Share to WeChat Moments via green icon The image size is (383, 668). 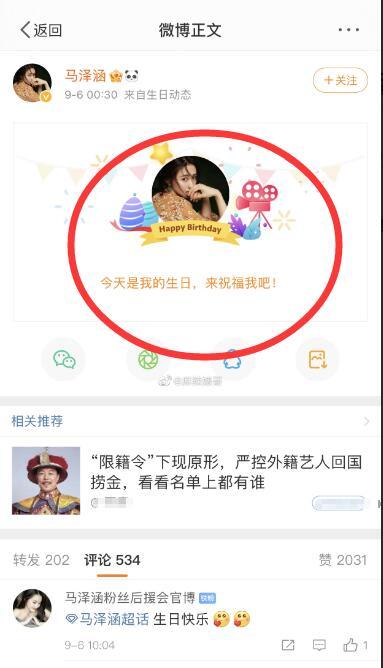148,360
